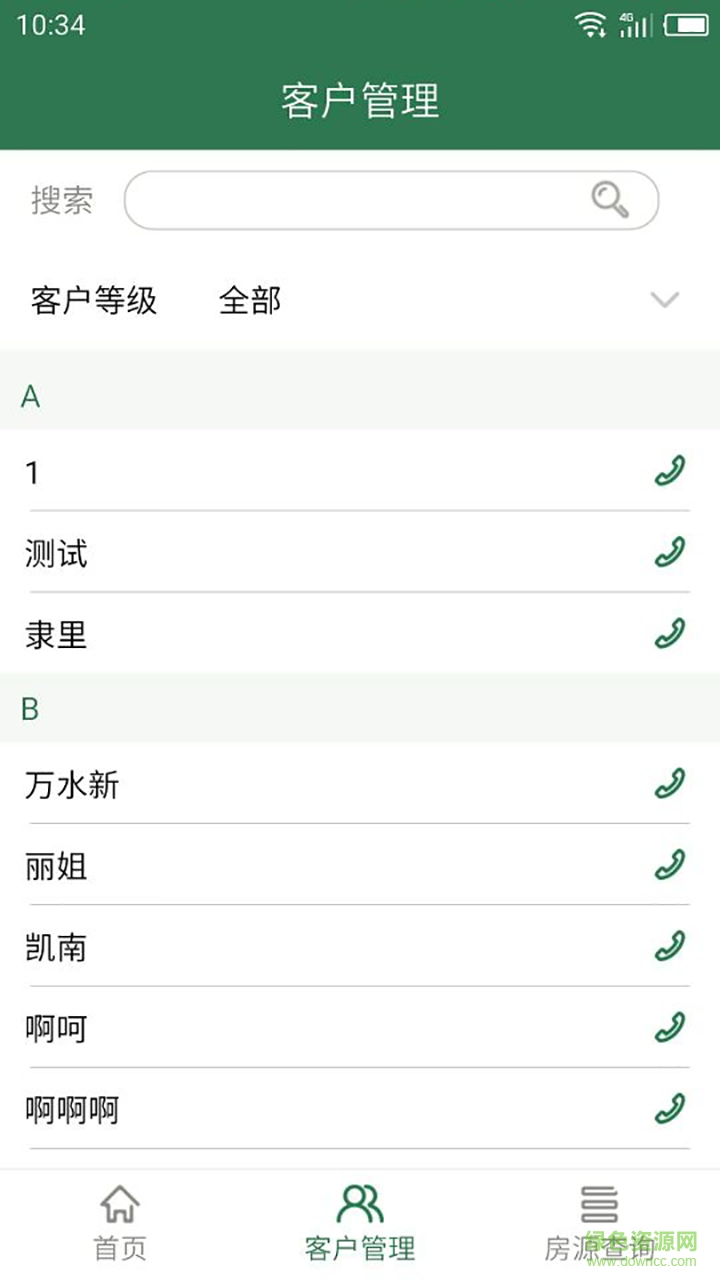The width and height of the screenshot is (720, 1280).
Task: Tap the section header letter B
Action: pos(30,710)
